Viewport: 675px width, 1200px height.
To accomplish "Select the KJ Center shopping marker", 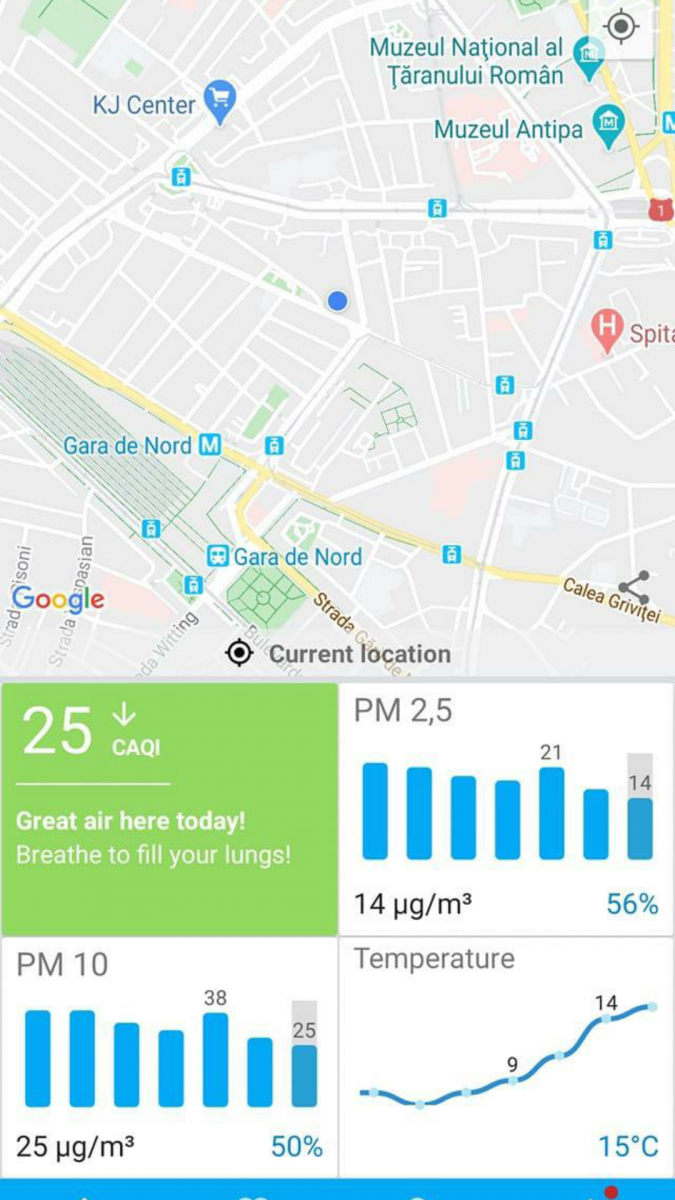I will pyautogui.click(x=219, y=100).
